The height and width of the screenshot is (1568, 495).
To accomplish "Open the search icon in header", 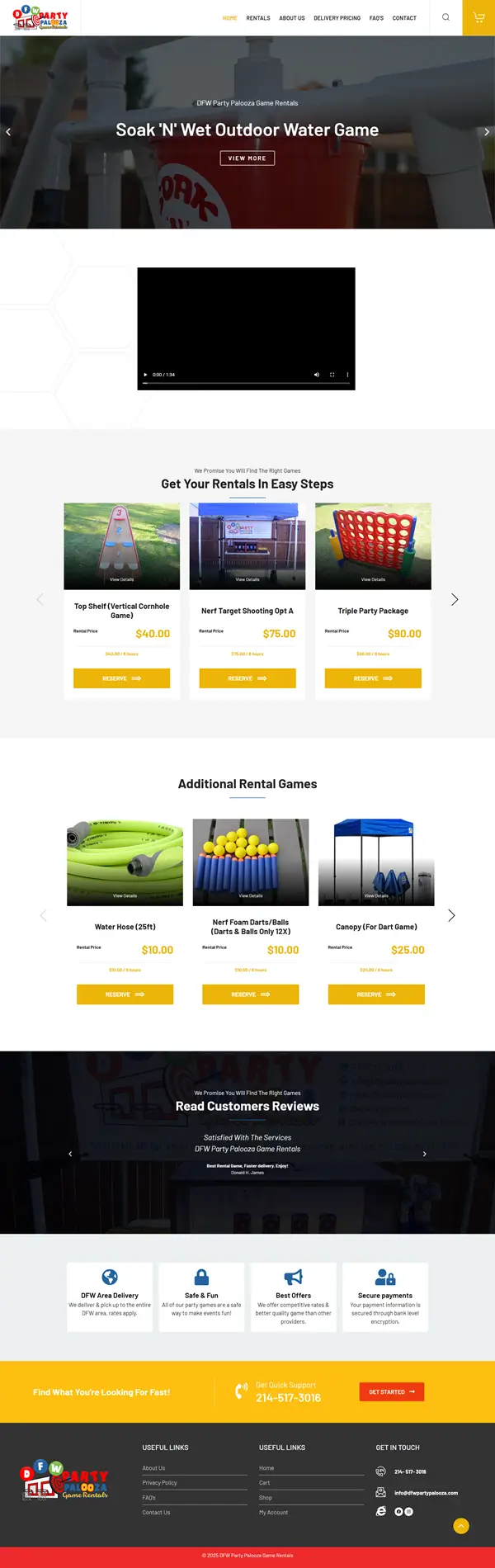I will [445, 17].
